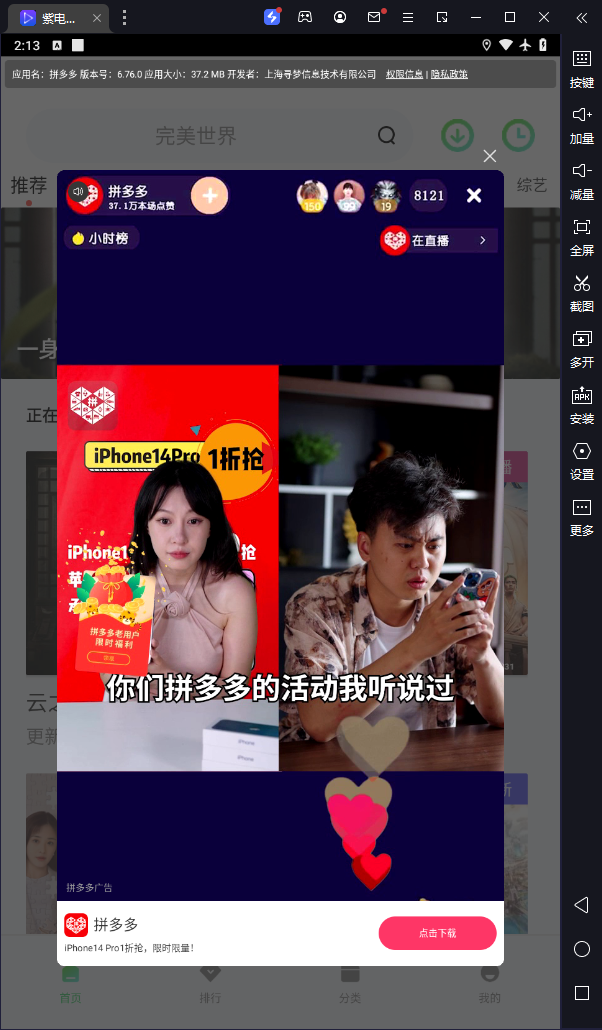Open the 按键 keyboard mapping tool
Viewport: 602px width, 1030px height.
582,67
